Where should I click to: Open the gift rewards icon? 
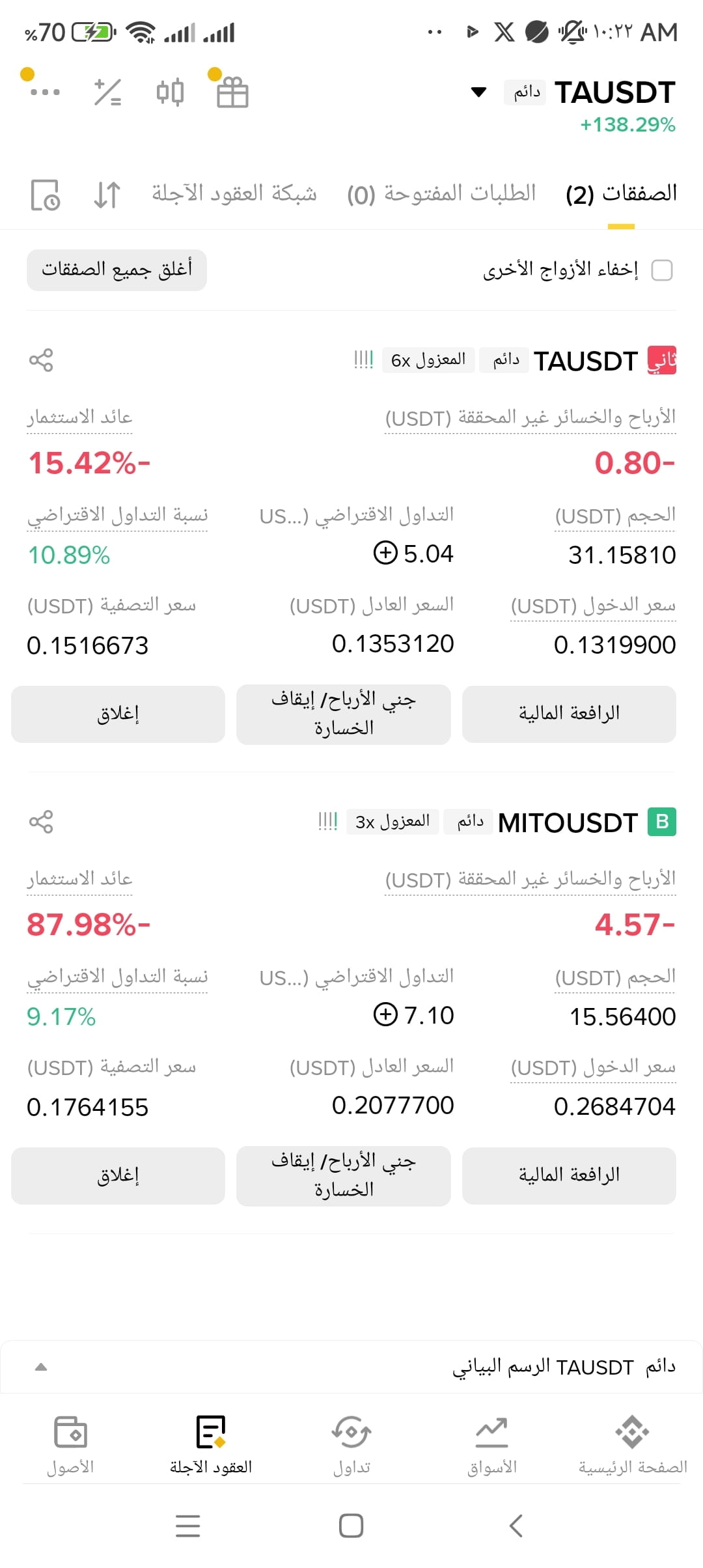[x=232, y=92]
